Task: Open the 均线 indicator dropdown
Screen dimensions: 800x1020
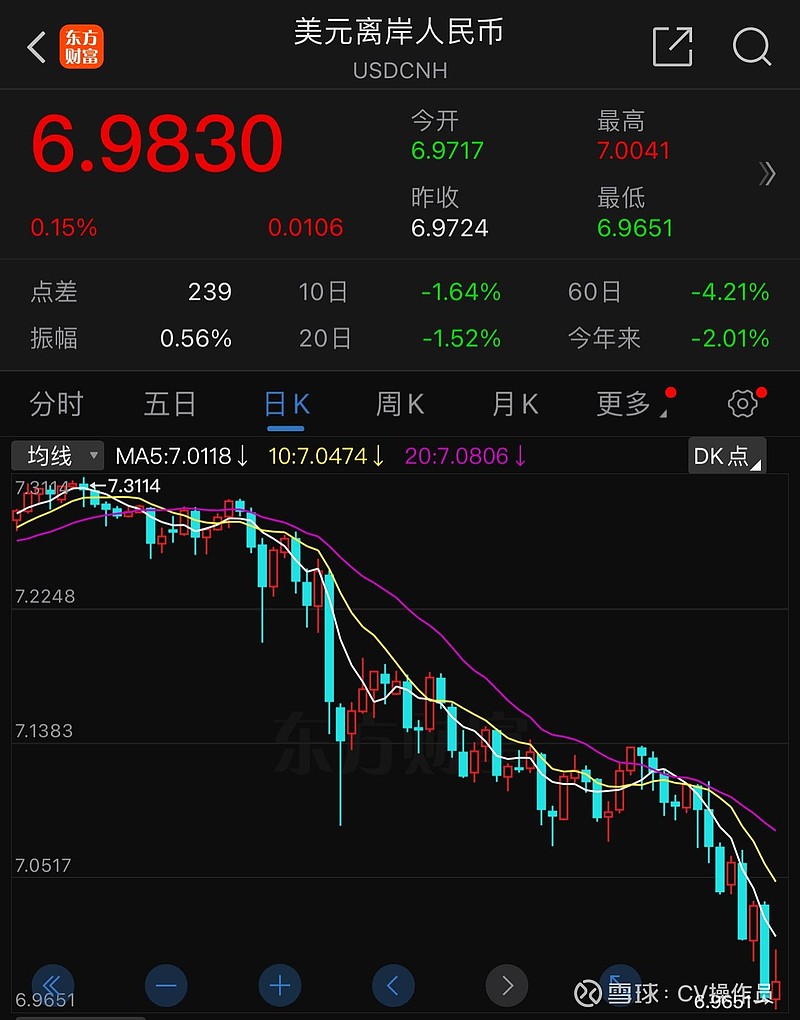Action: 57,455
